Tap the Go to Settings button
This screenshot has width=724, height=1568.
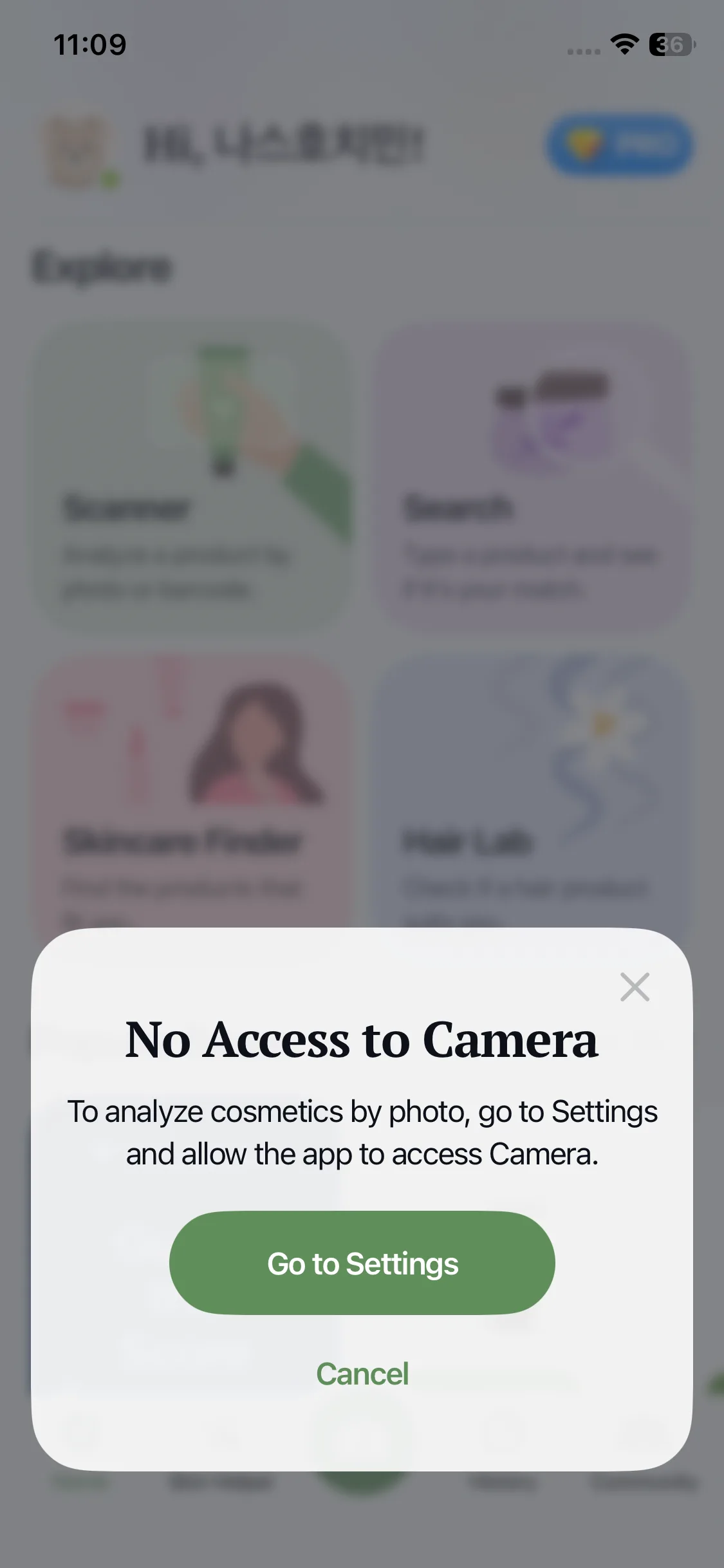[x=362, y=1263]
